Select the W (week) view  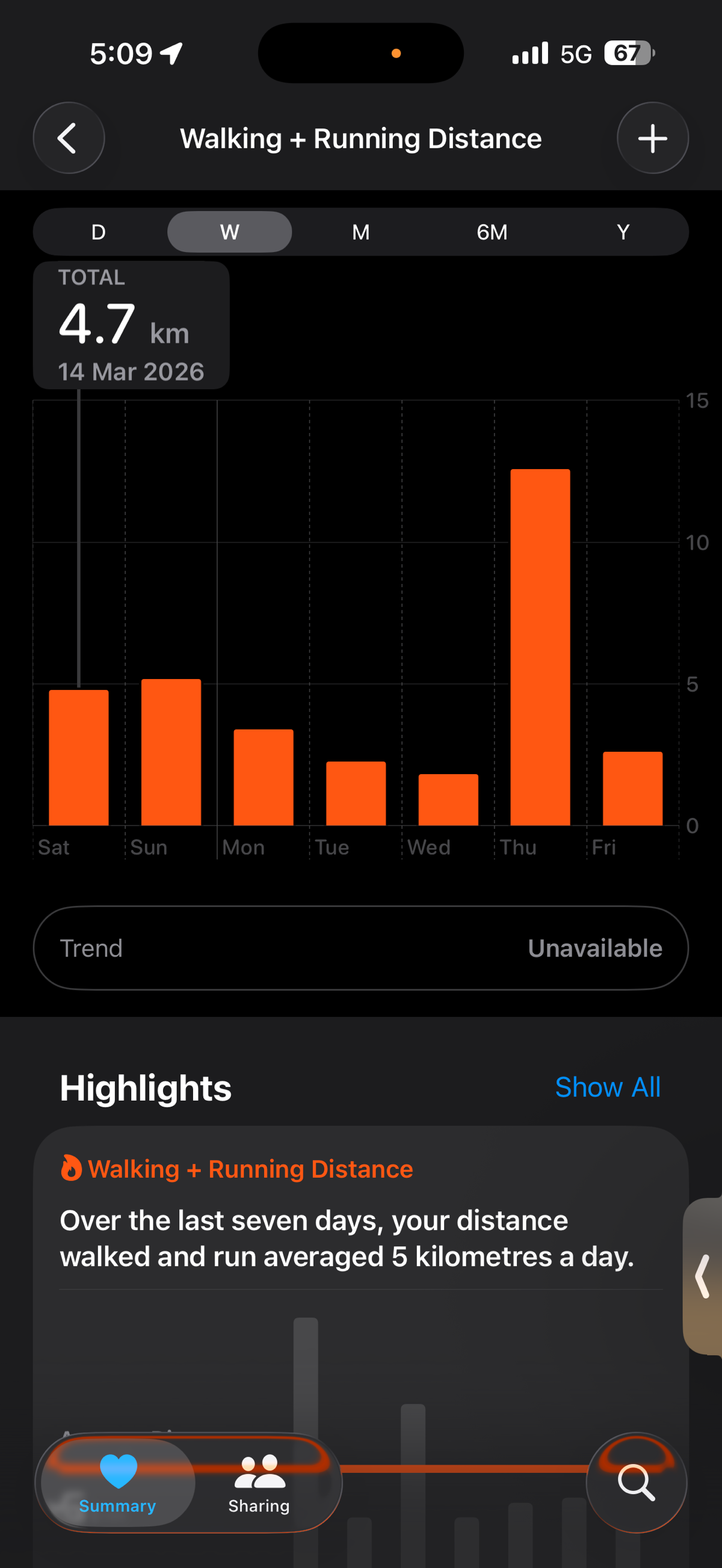[x=229, y=232]
